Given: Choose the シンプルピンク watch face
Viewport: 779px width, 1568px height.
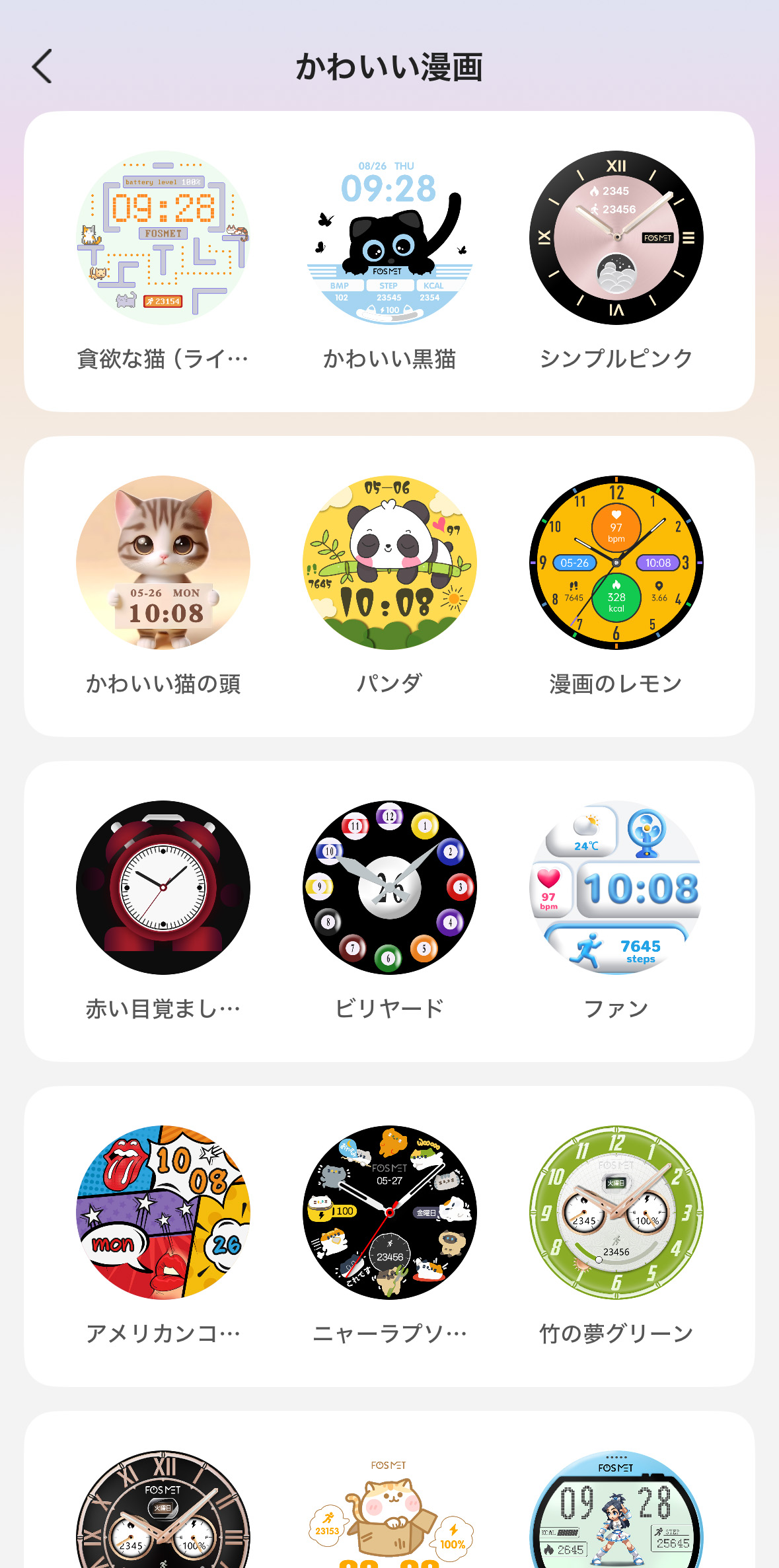Looking at the screenshot, I should point(616,239).
